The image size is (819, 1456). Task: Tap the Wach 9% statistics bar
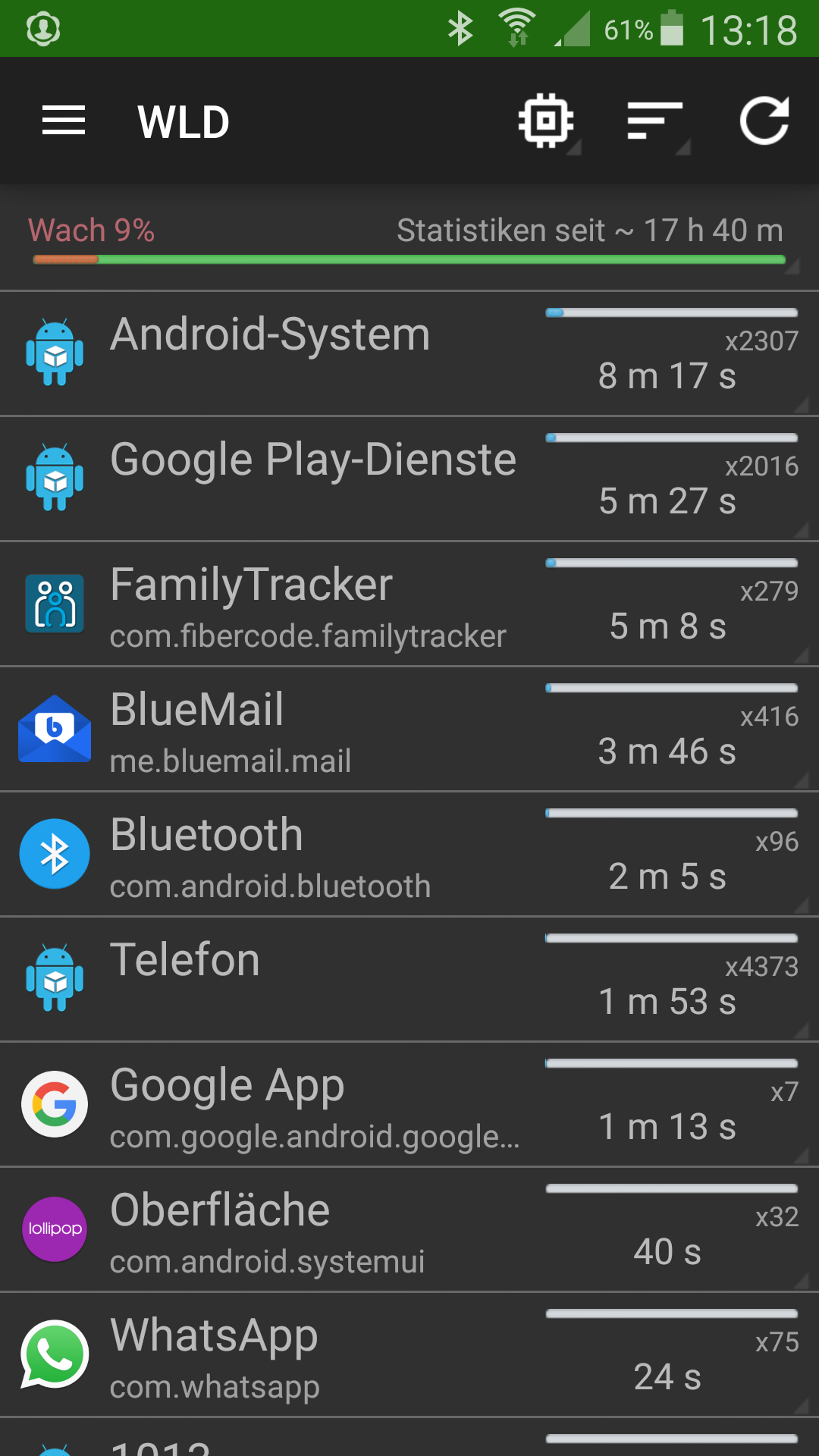click(409, 238)
